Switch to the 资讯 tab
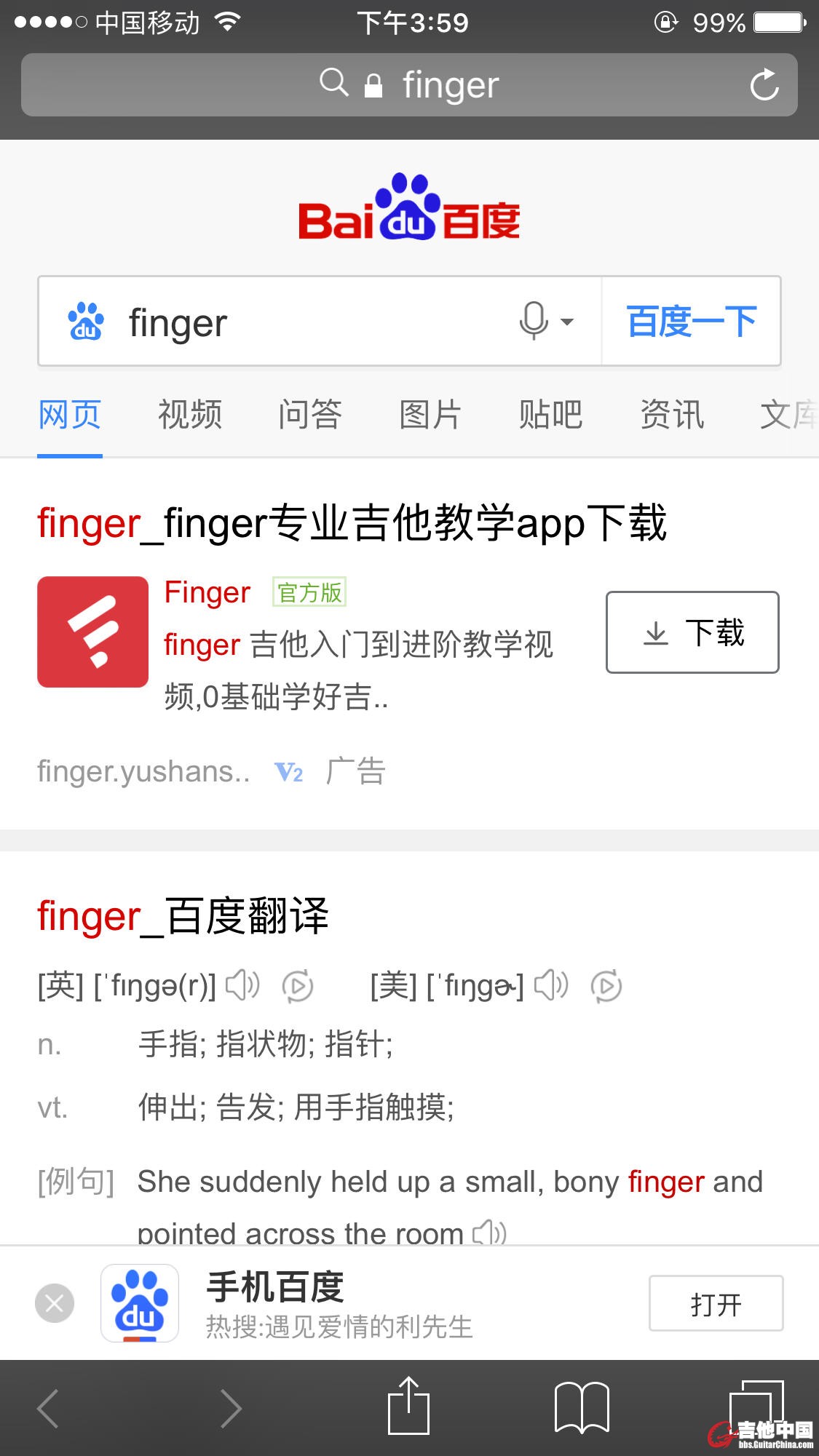Image resolution: width=819 pixels, height=1456 pixels. coord(671,415)
